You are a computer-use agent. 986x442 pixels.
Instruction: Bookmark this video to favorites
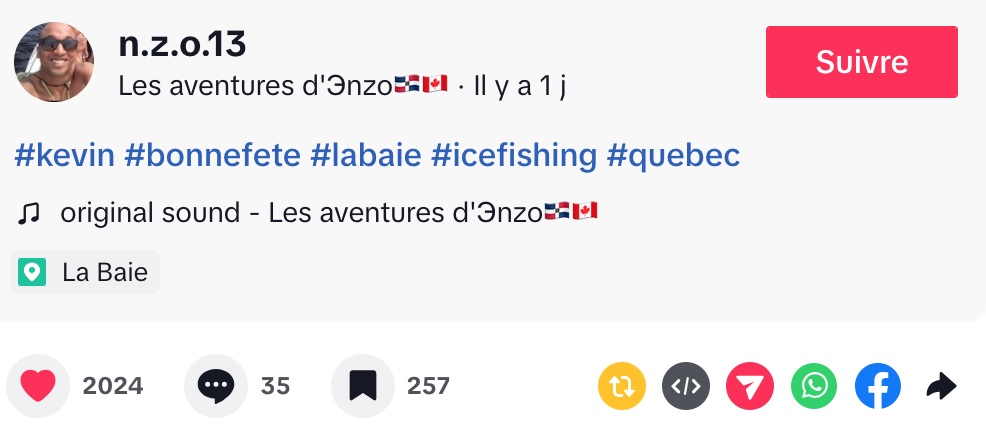click(362, 386)
